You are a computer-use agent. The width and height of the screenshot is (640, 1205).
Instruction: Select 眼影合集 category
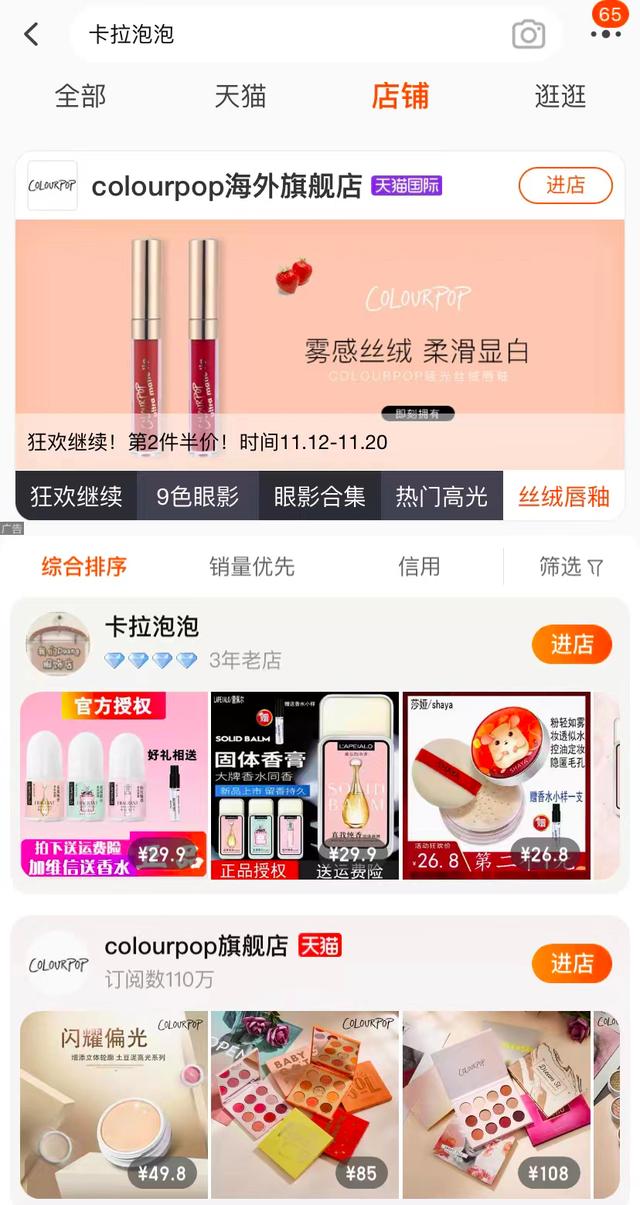pyautogui.click(x=320, y=496)
